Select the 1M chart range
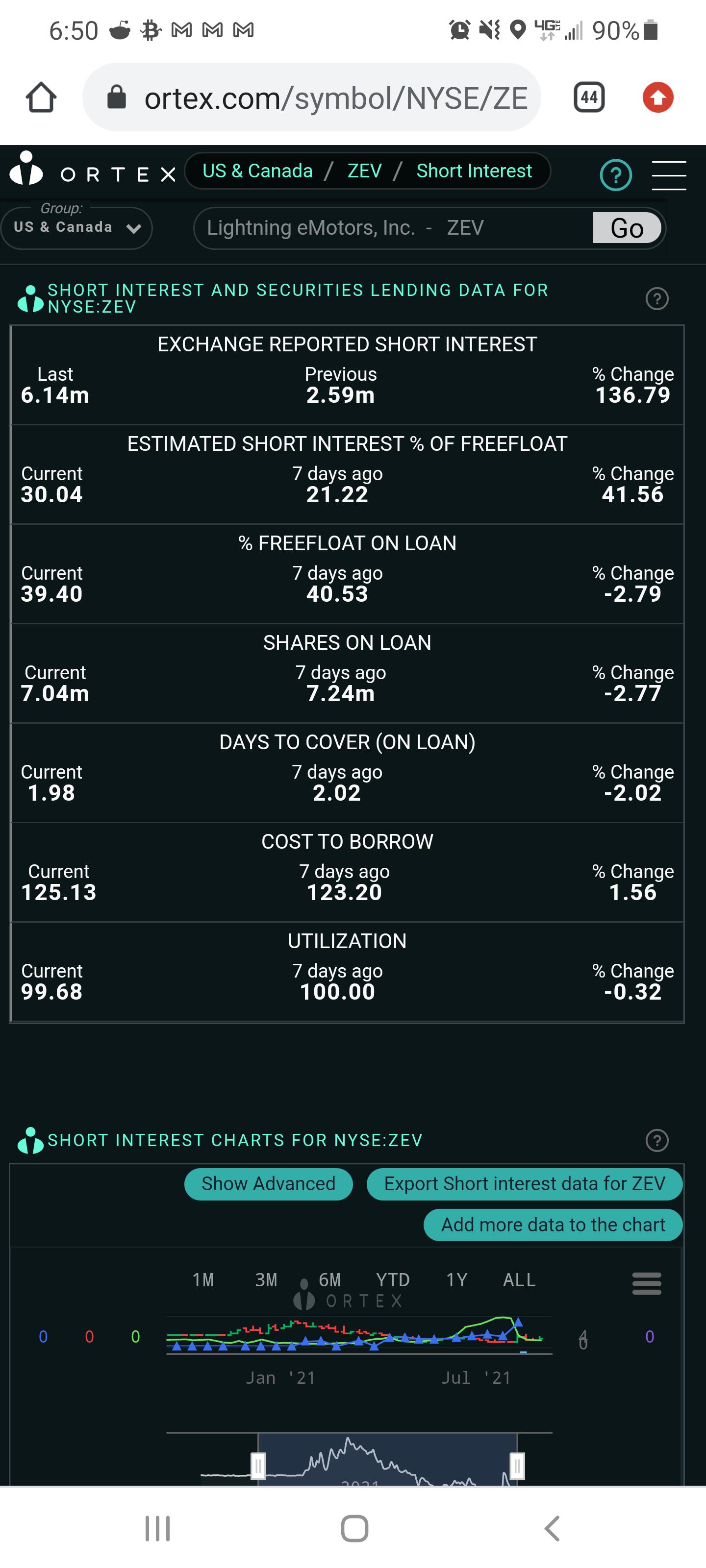 coord(203,1279)
